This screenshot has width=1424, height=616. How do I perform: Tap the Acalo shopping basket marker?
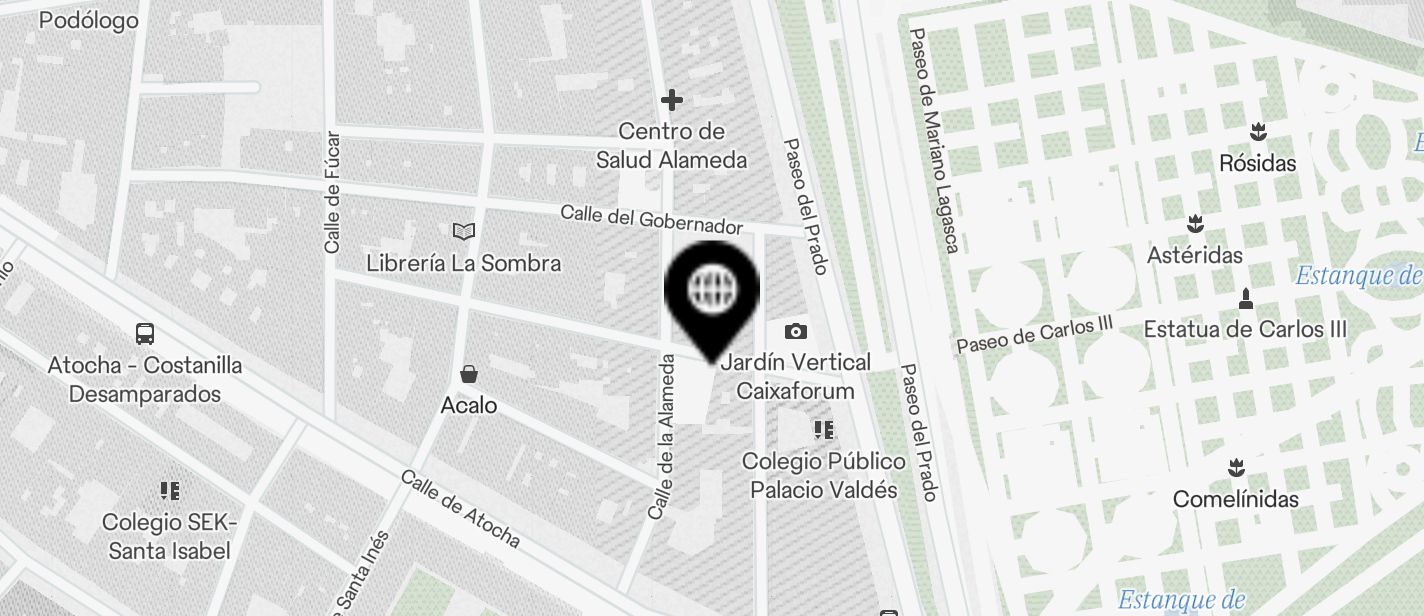point(468,375)
